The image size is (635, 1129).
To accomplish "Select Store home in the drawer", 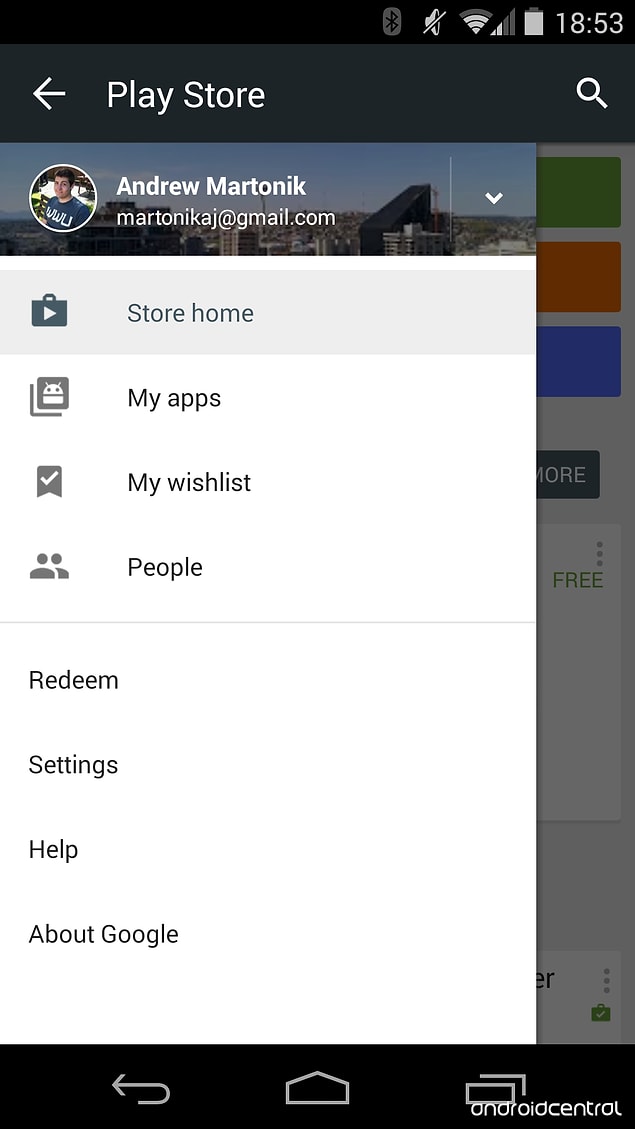I will 268,312.
